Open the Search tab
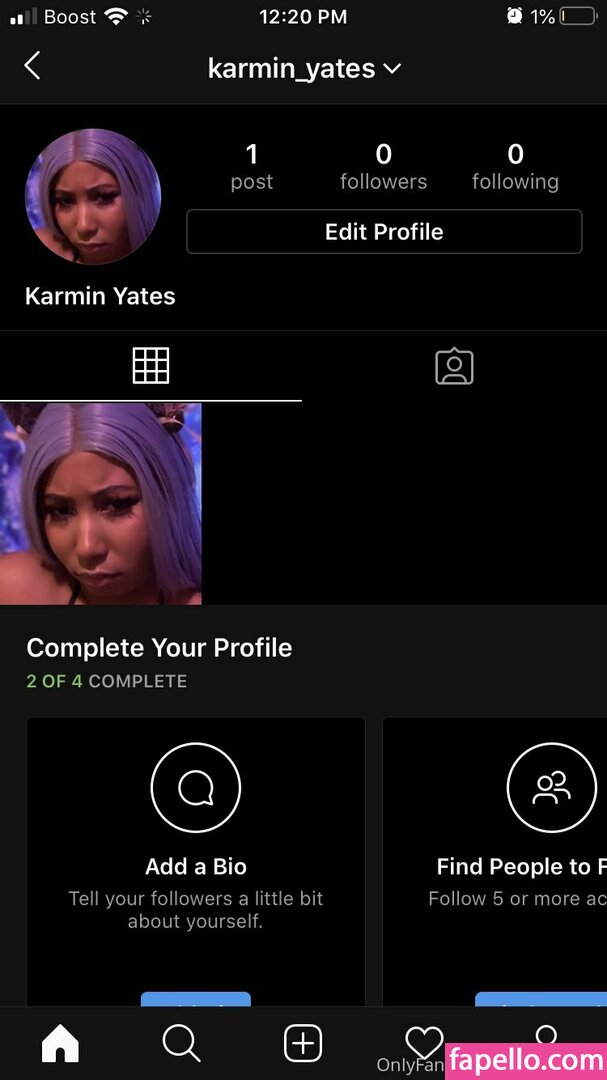 tap(181, 1043)
